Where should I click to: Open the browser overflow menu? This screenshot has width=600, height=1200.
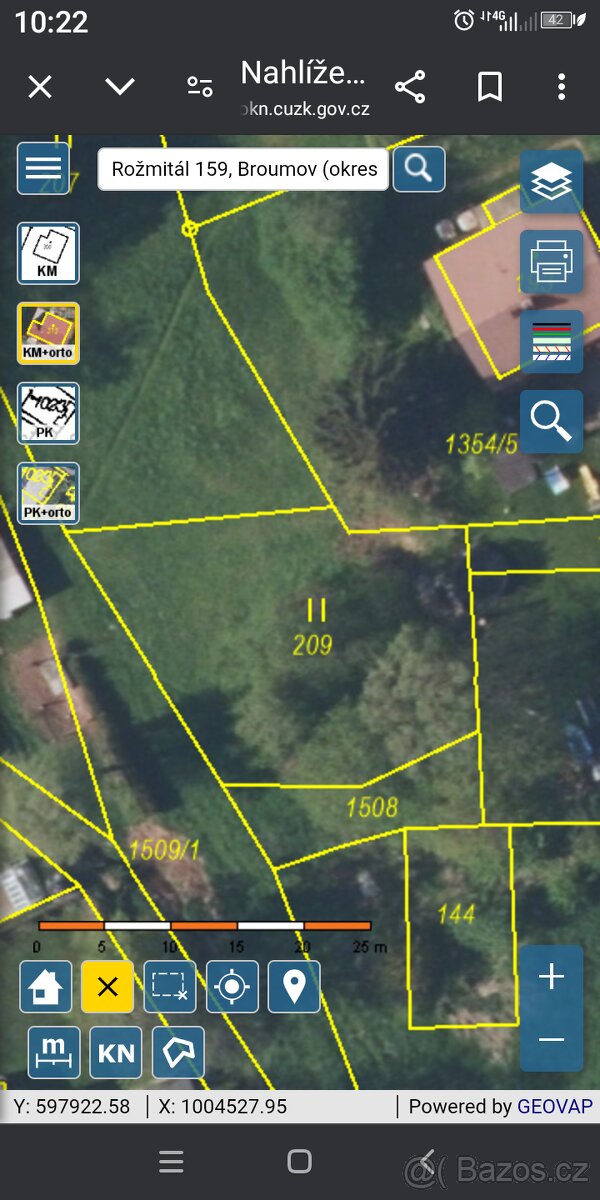pyautogui.click(x=561, y=87)
